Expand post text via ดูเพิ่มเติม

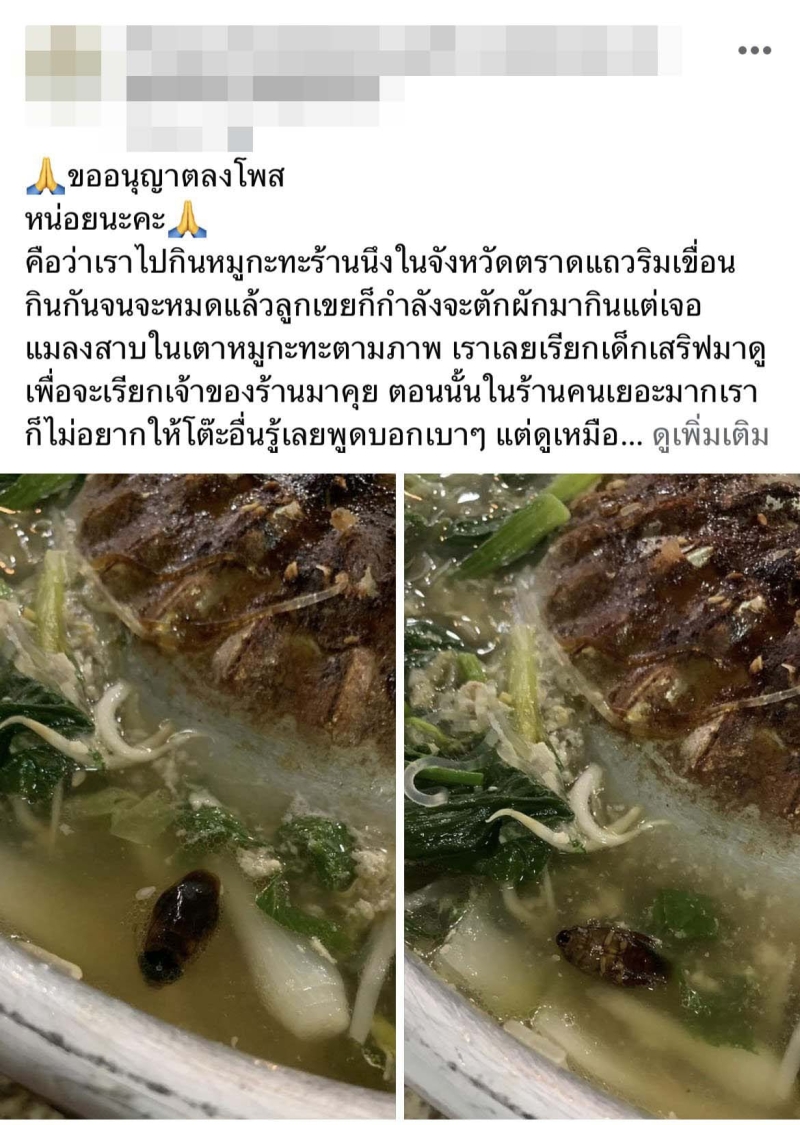pyautogui.click(x=710, y=436)
